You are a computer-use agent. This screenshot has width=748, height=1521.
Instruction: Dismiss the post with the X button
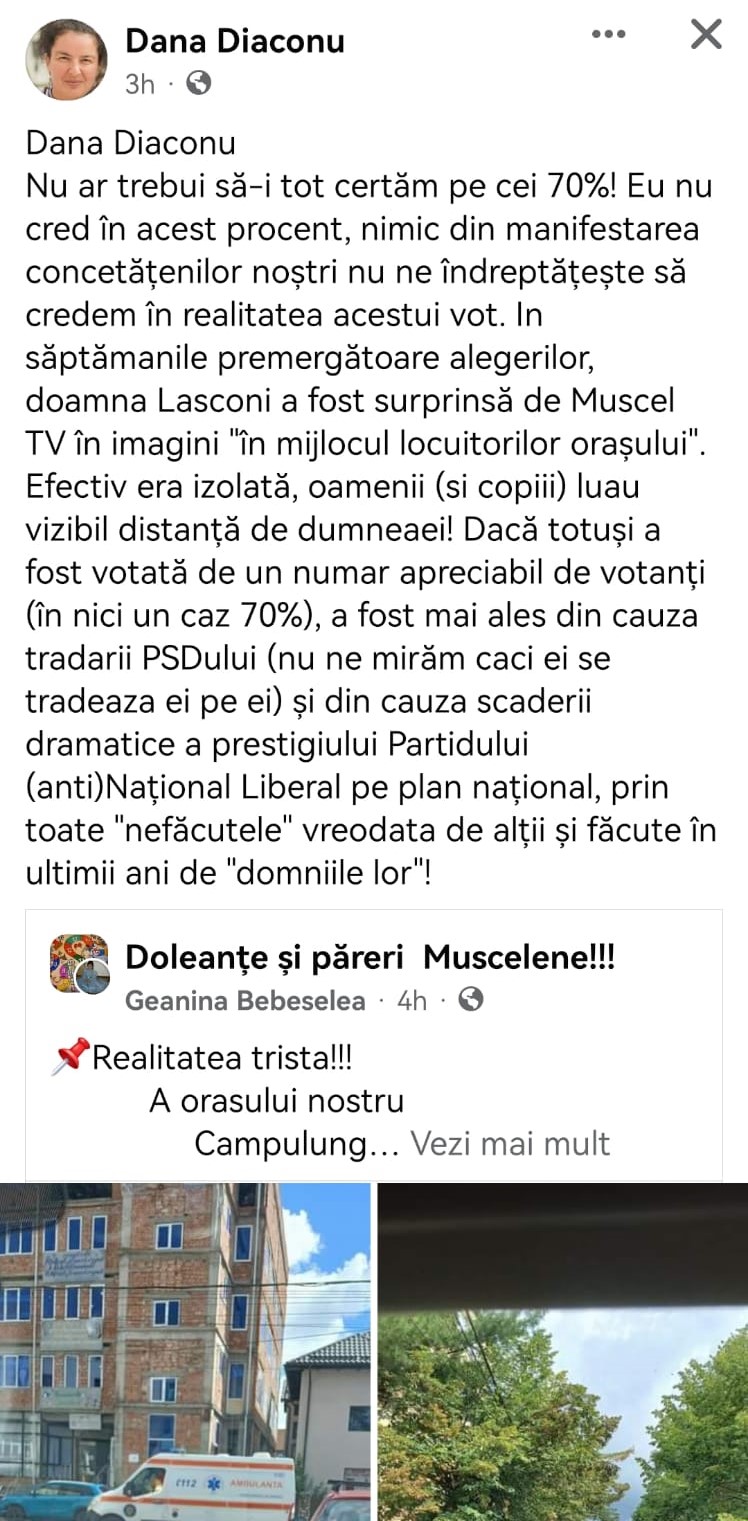[706, 35]
